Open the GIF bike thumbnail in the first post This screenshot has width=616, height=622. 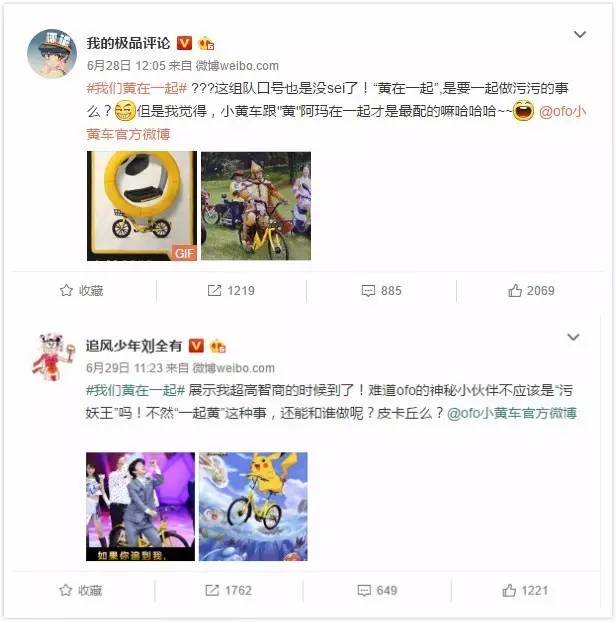[141, 206]
